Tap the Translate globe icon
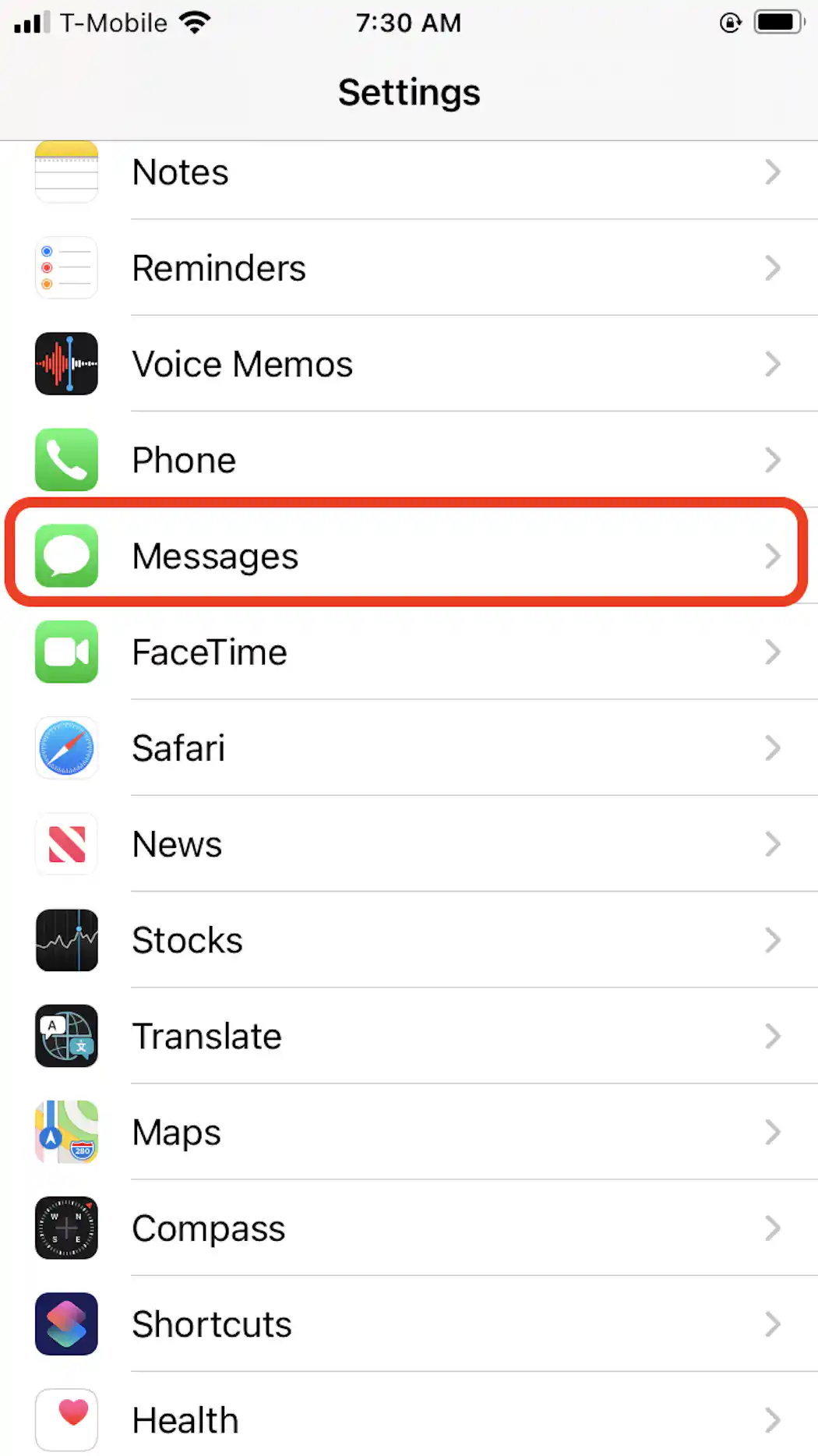Screen dimensions: 818x1456 66,1037
